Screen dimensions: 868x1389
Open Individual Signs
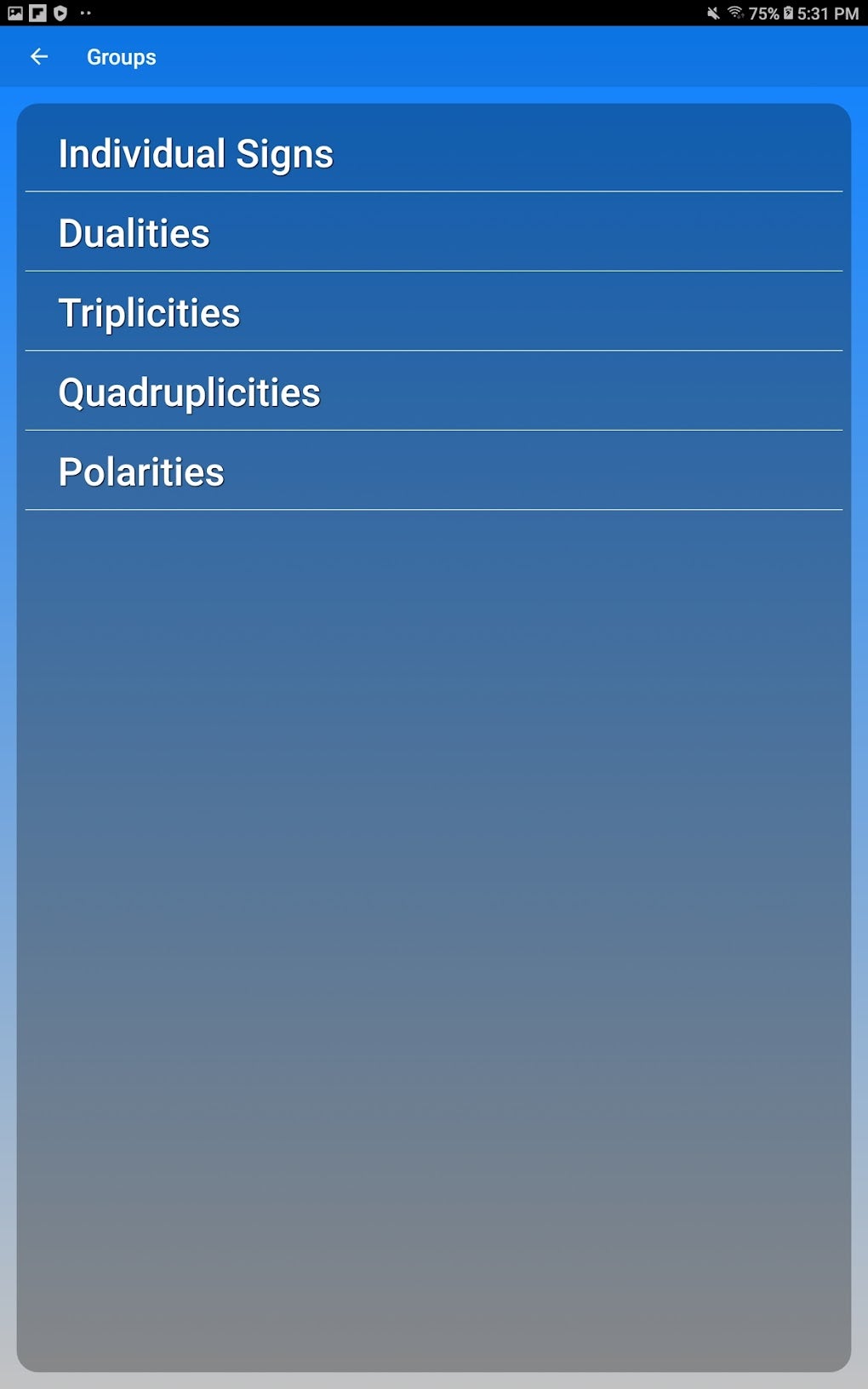click(434, 153)
